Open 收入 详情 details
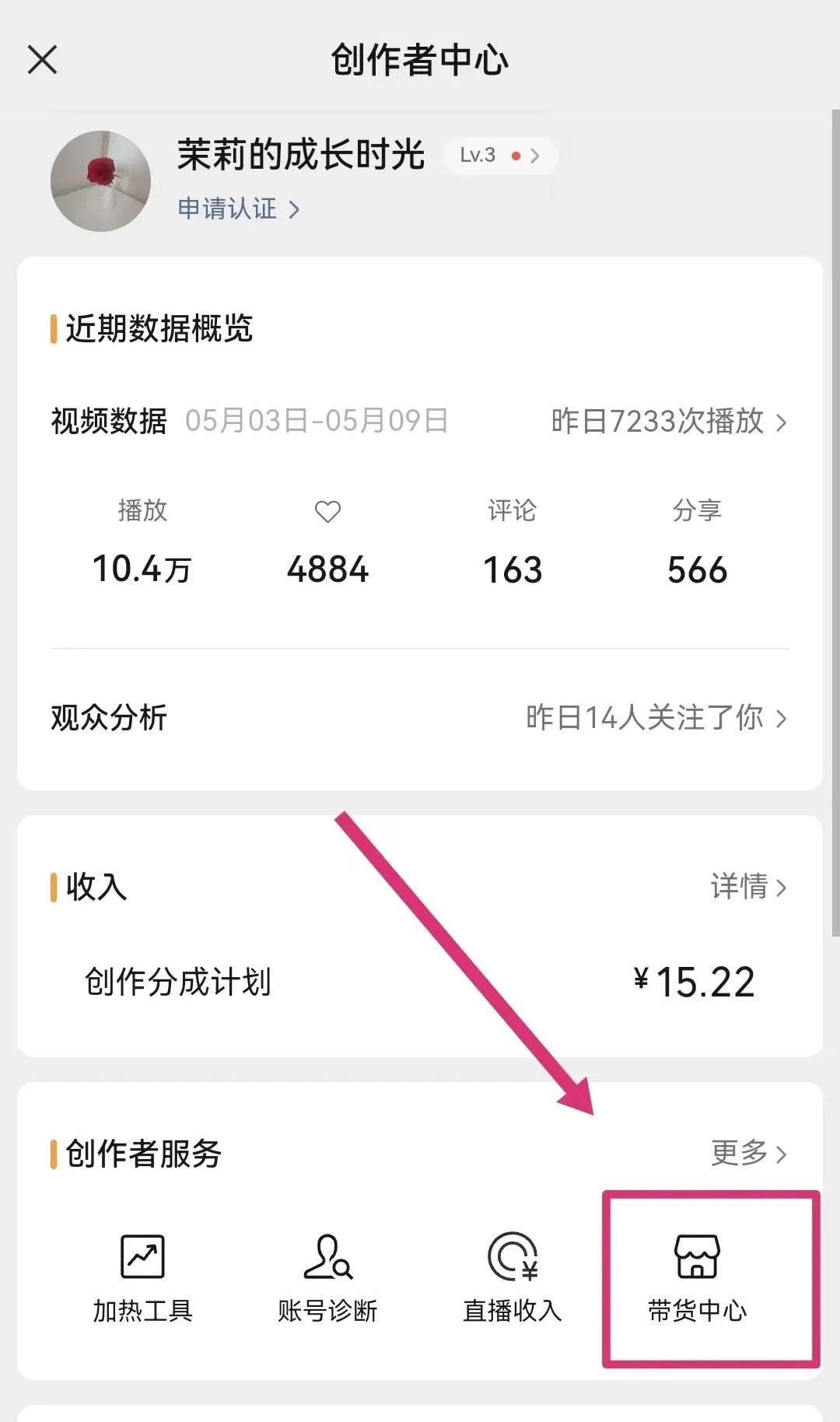Screen dimensions: 840x1422 pyautogui.click(x=748, y=887)
